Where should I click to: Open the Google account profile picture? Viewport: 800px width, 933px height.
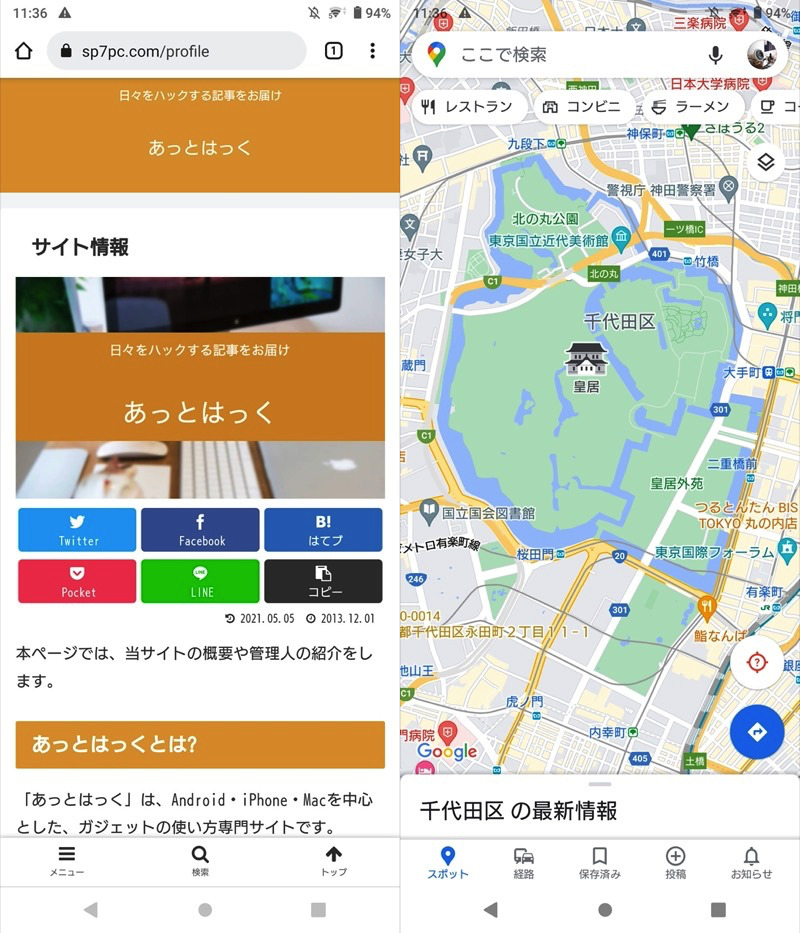(x=762, y=55)
